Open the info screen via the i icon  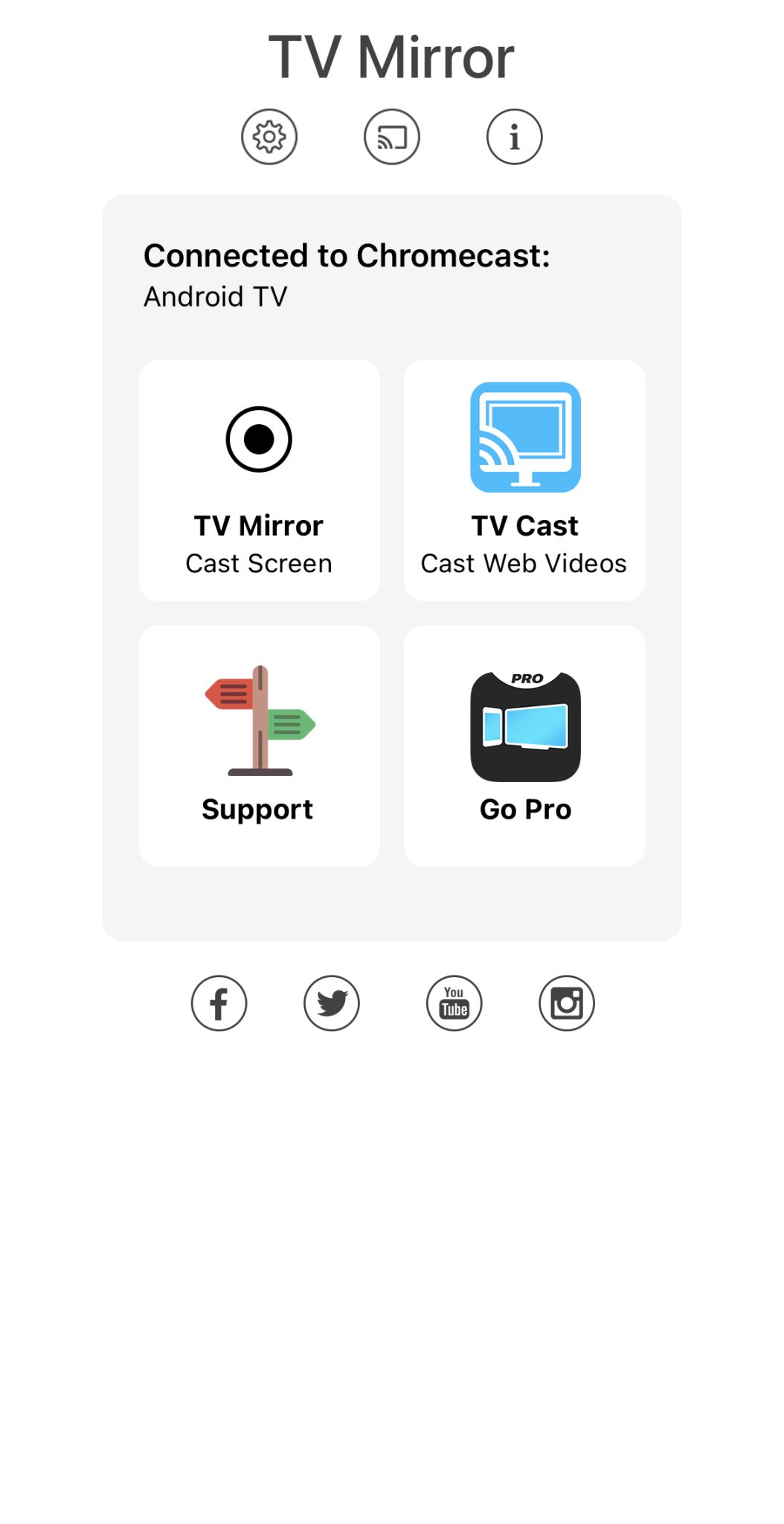pyautogui.click(x=513, y=136)
